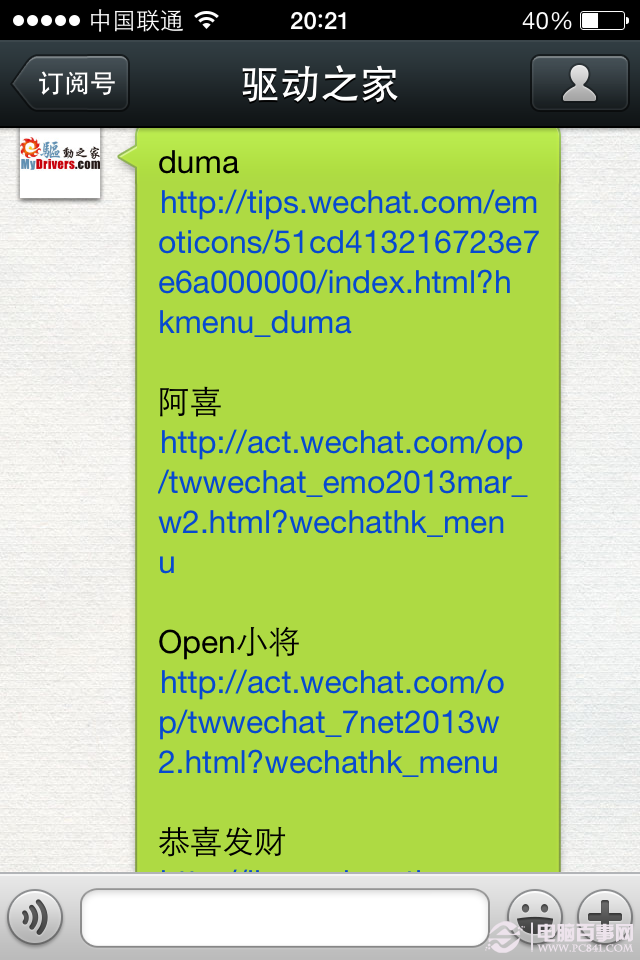
Task: Focus the message text field
Action: point(285,917)
